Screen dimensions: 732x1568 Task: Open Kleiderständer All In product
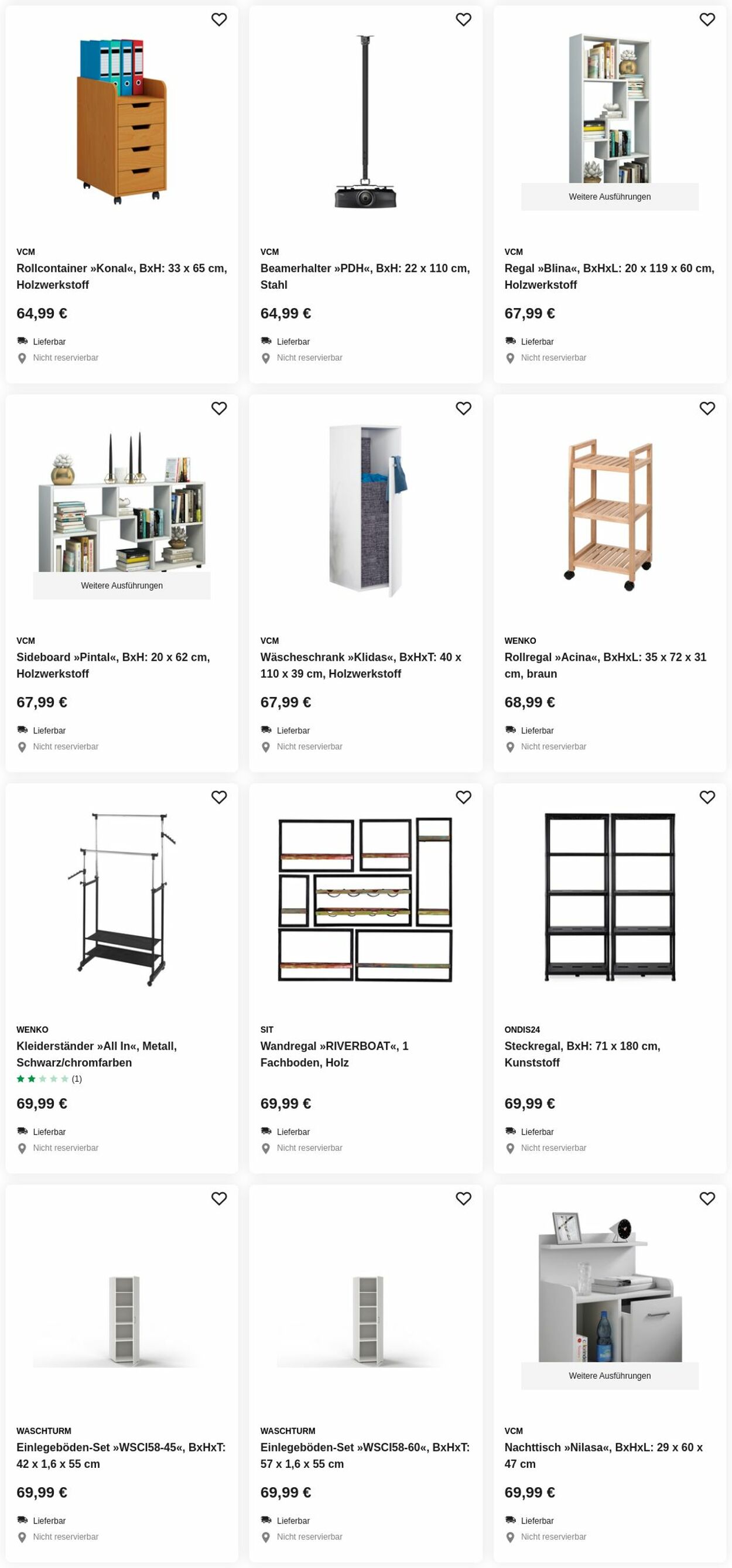pos(122,978)
